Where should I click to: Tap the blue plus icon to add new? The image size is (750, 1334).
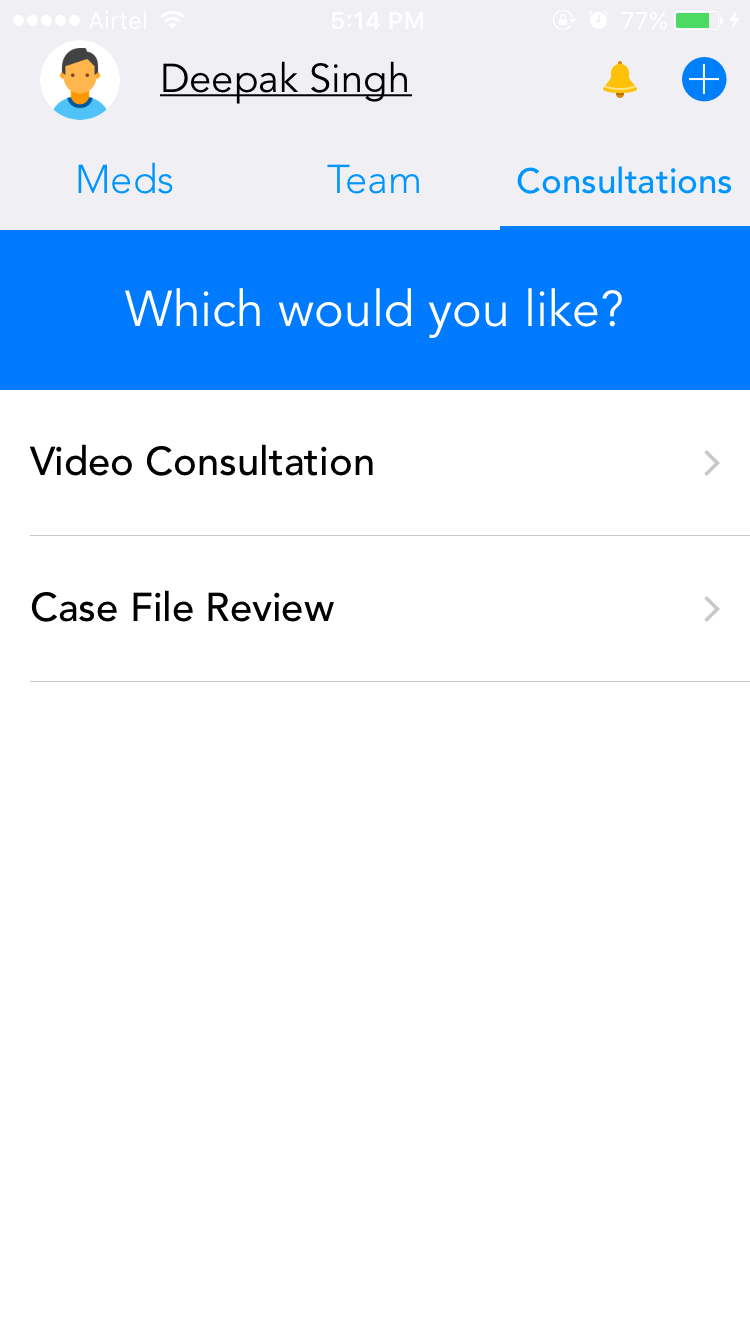pos(704,79)
